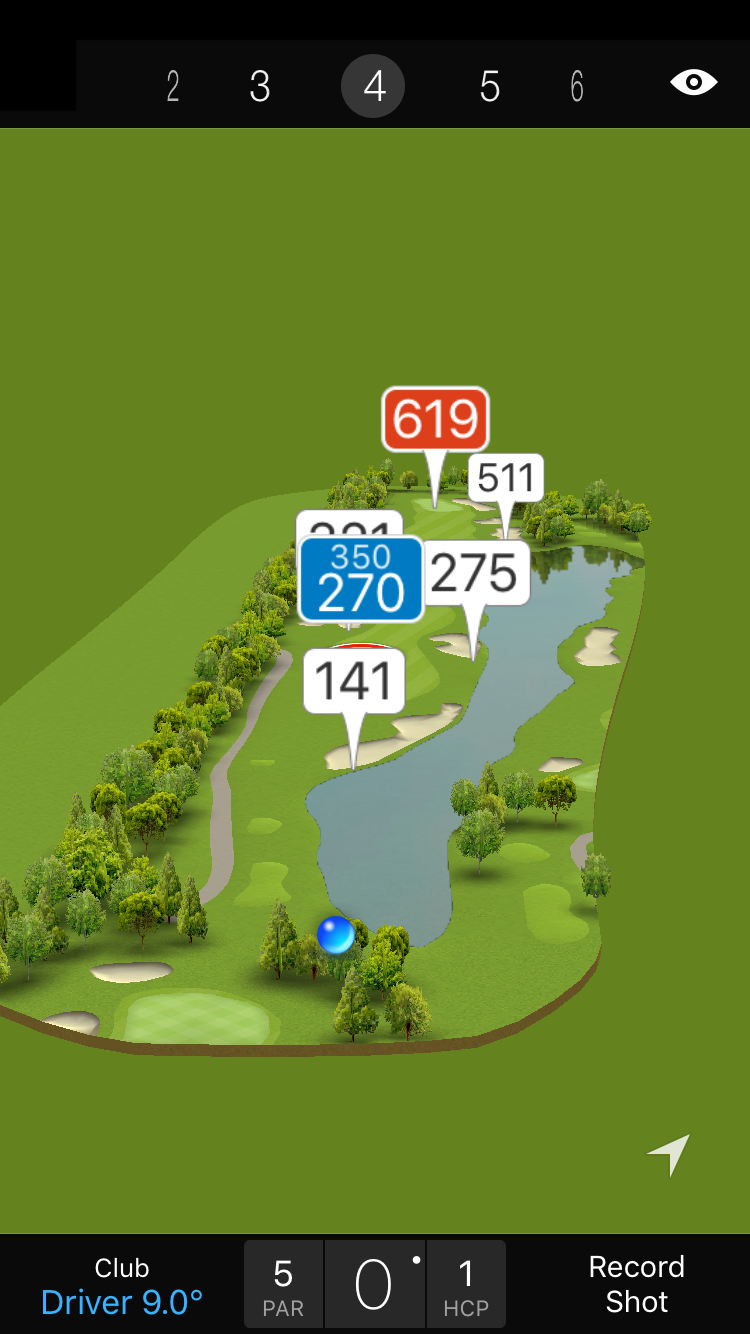This screenshot has width=750, height=1334.
Task: Tap Record Shot
Action: [636, 1285]
